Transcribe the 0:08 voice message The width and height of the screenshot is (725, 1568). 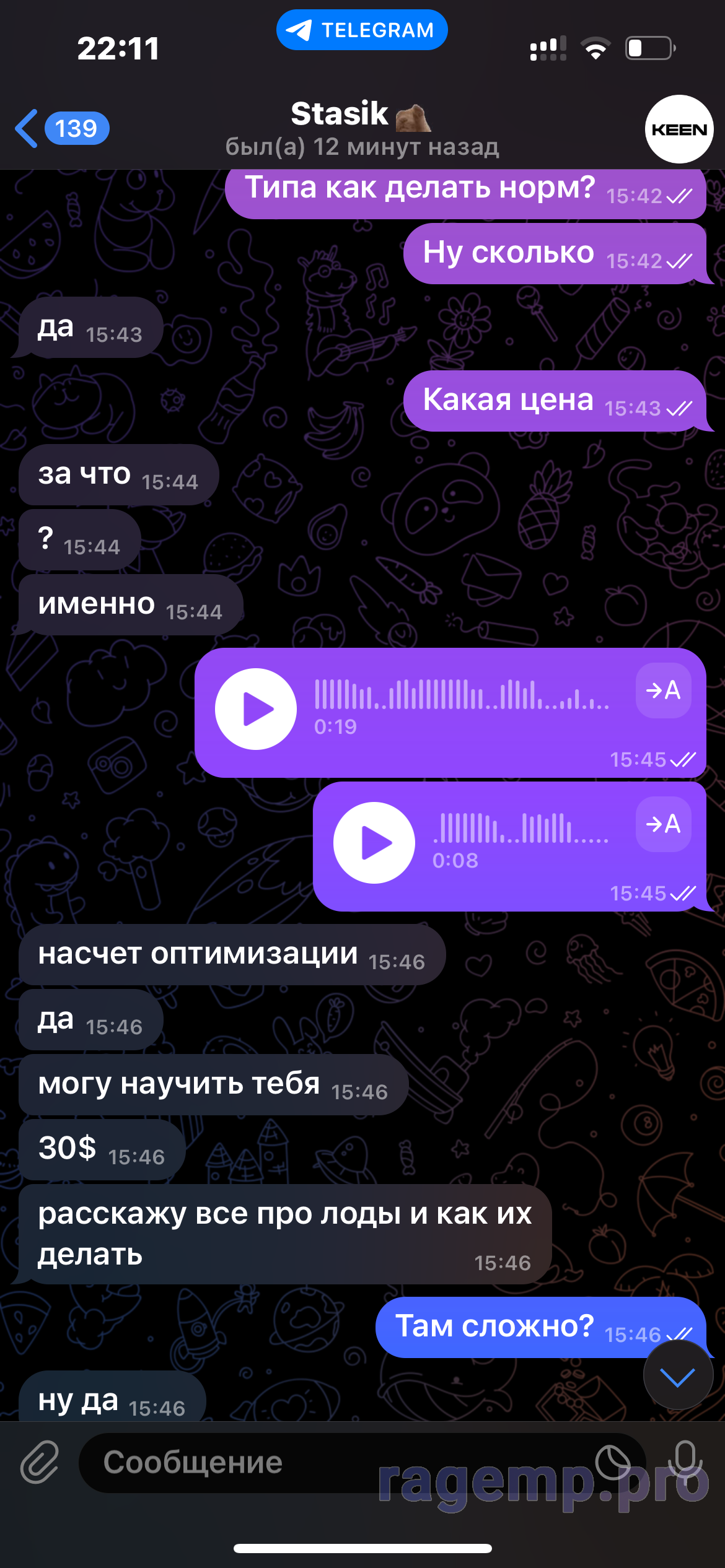[x=663, y=824]
